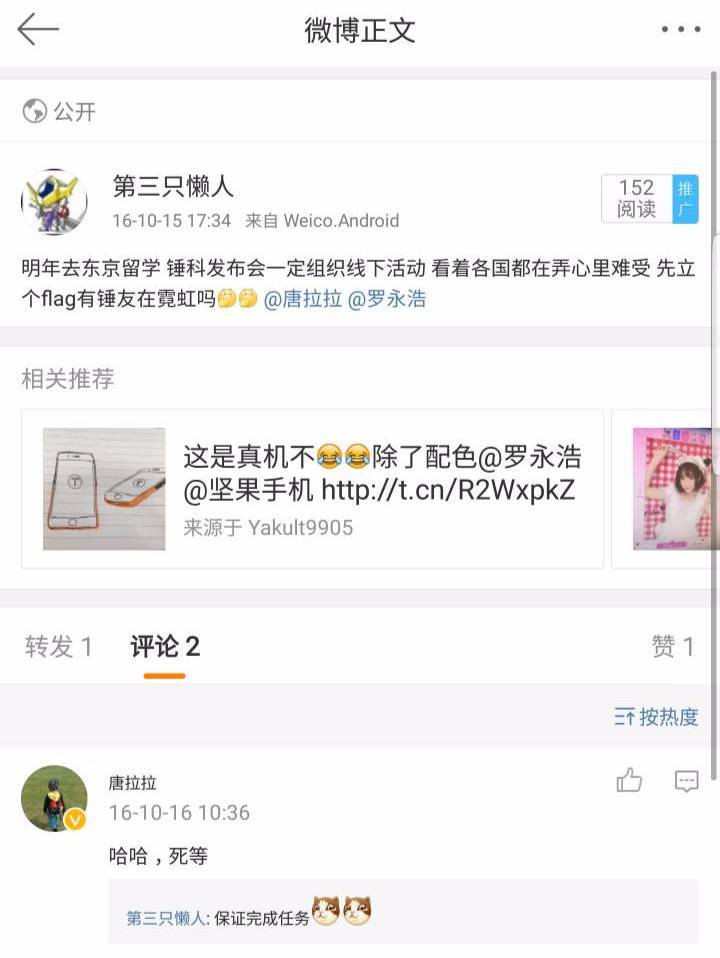Select the 评论 2 tab
Screen dimensions: 720x958
coord(165,647)
